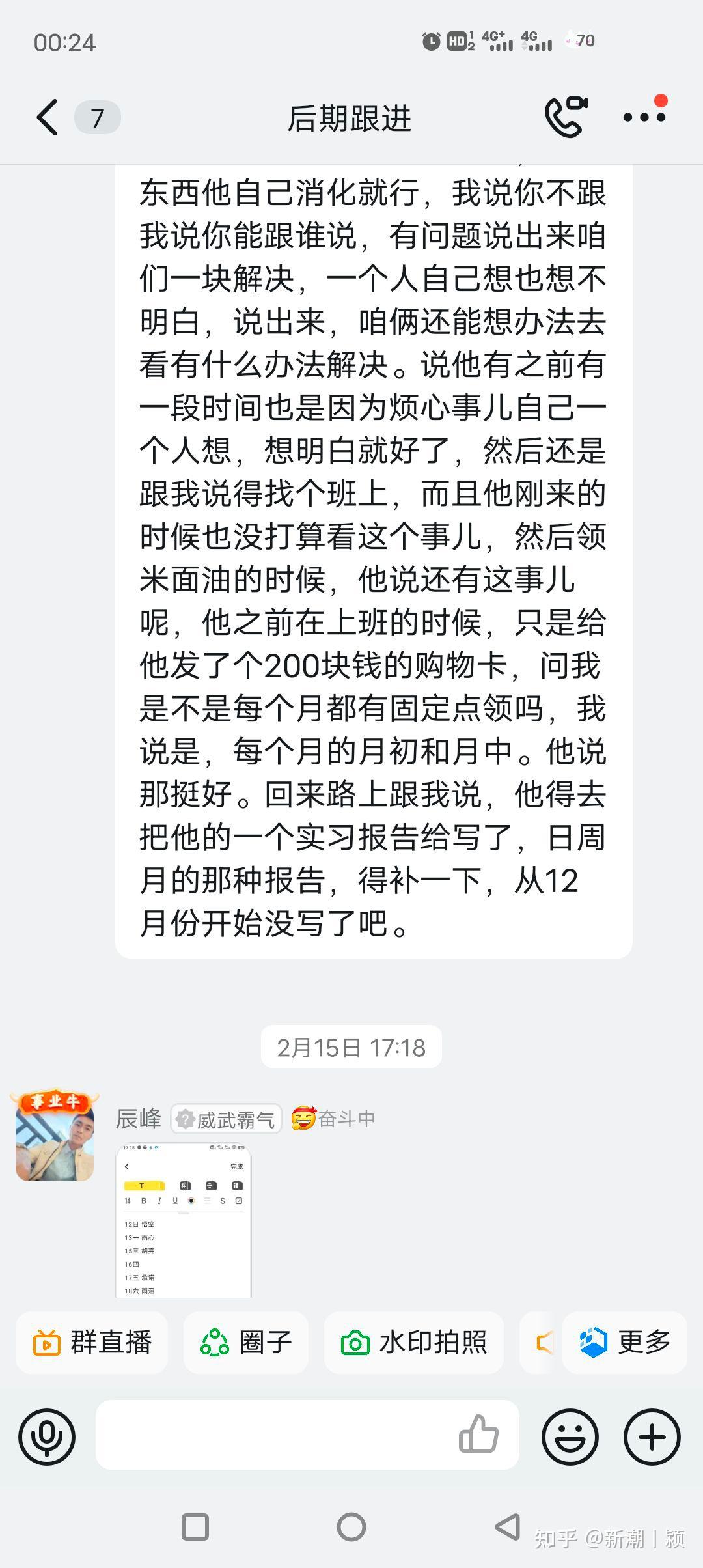Screen dimensions: 703x1568
Task: Go to the system home screen
Action: click(x=351, y=1526)
